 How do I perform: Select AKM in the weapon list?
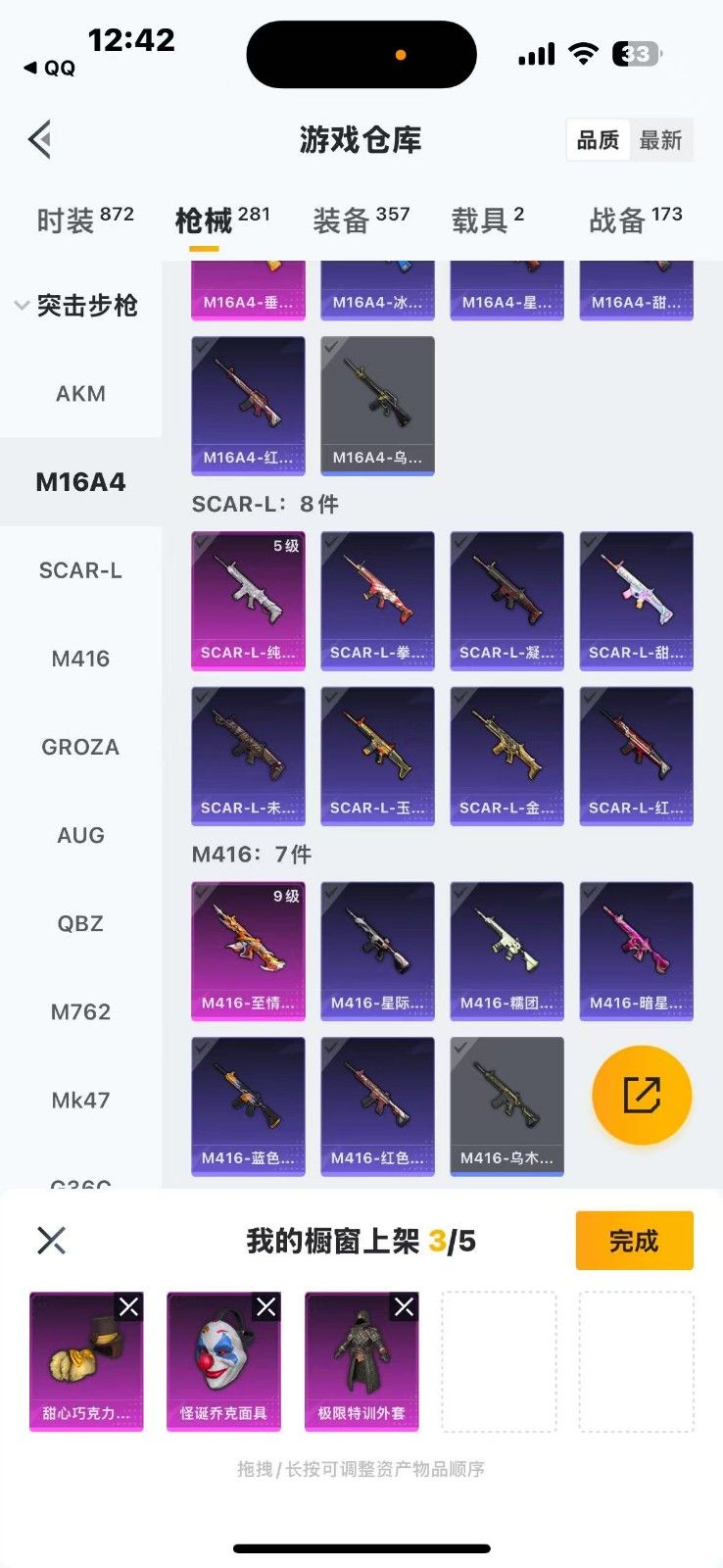[x=80, y=394]
